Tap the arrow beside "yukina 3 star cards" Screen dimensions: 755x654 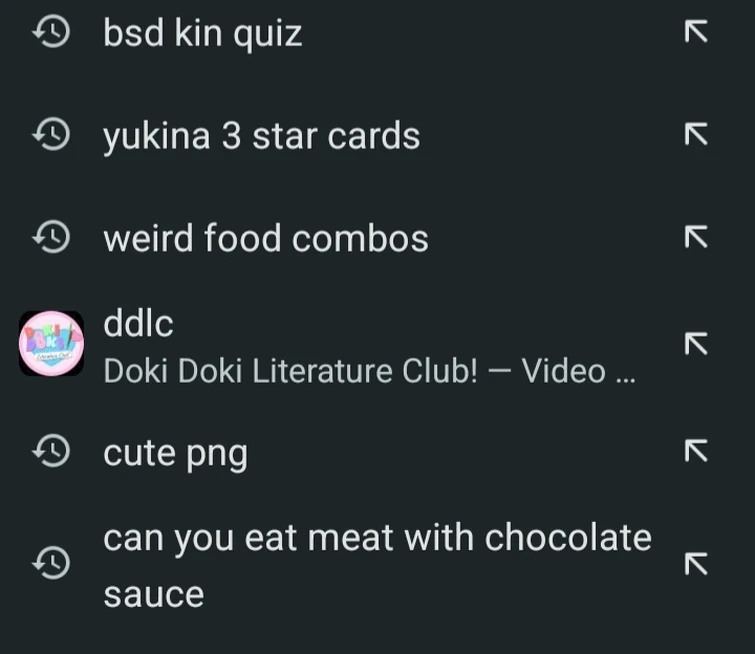(x=695, y=135)
